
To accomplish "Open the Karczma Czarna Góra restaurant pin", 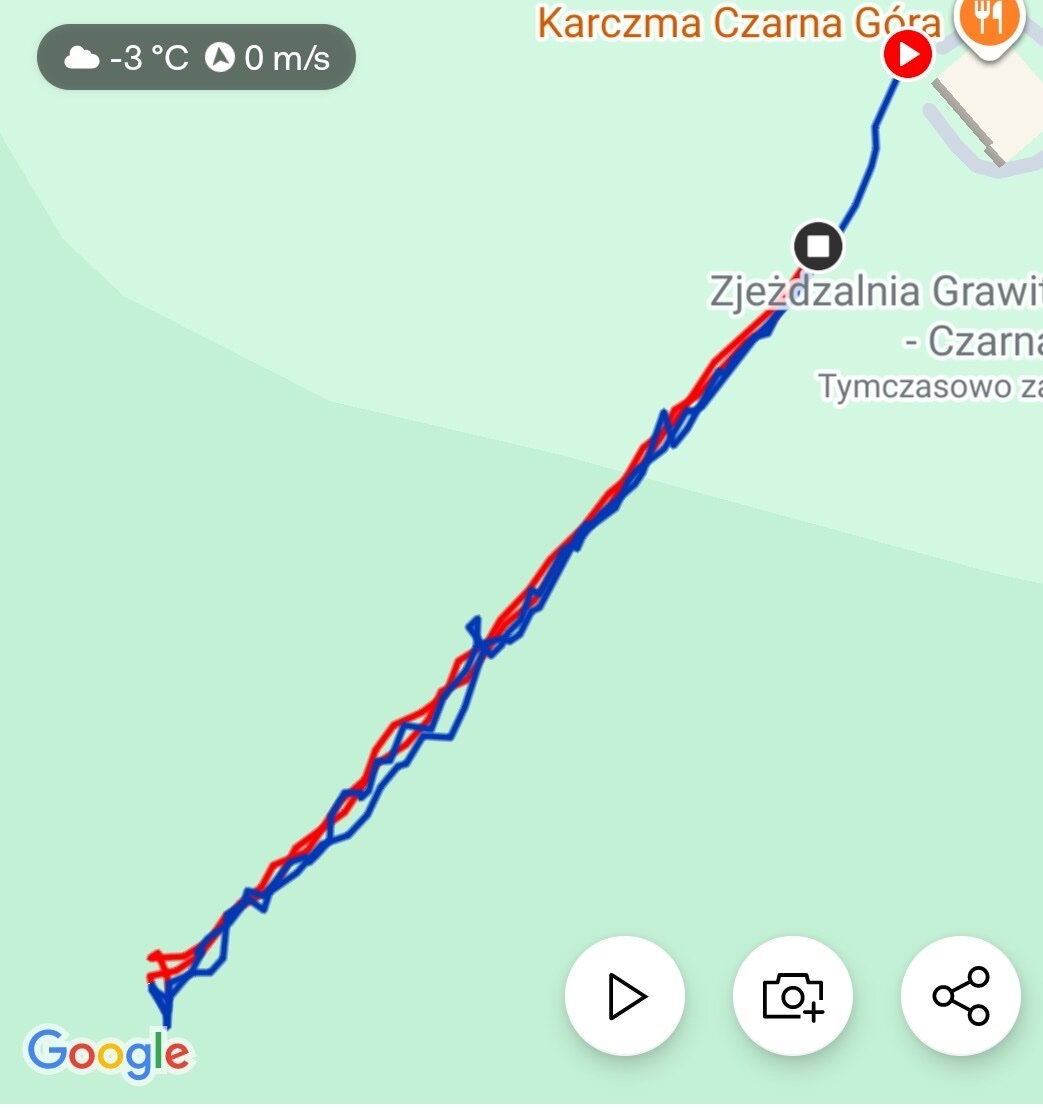I will click(989, 19).
